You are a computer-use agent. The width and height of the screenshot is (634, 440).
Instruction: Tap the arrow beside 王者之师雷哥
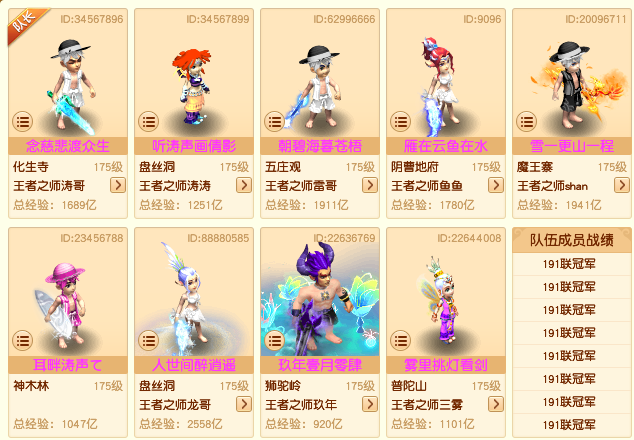click(x=369, y=185)
